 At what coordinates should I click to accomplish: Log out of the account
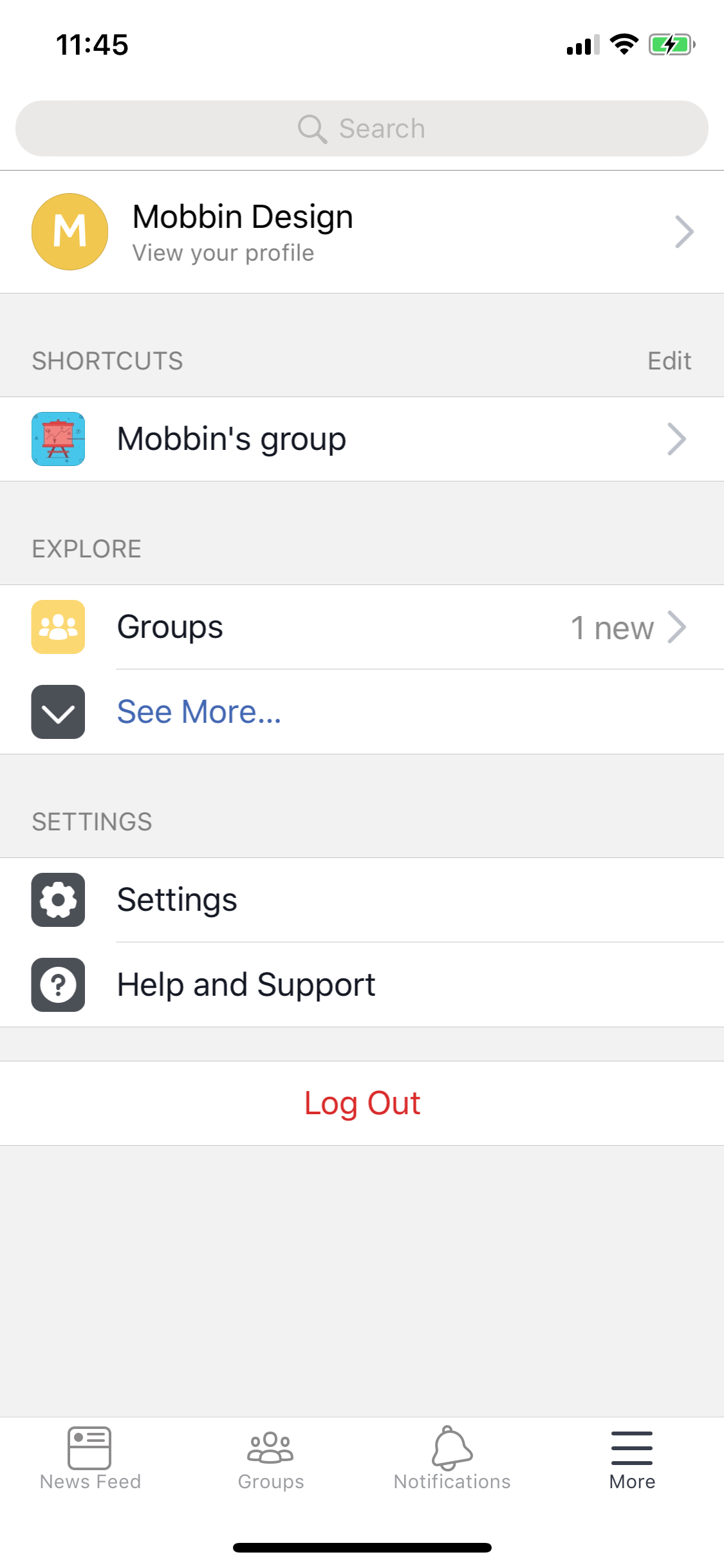pyautogui.click(x=362, y=1103)
